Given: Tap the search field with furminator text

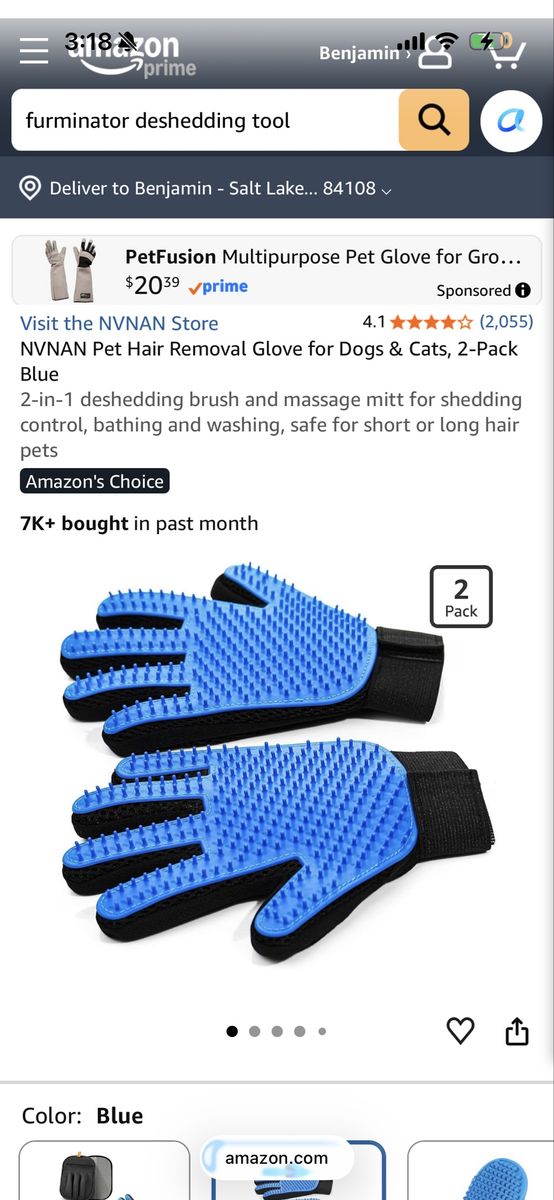Looking at the screenshot, I should pyautogui.click(x=205, y=120).
